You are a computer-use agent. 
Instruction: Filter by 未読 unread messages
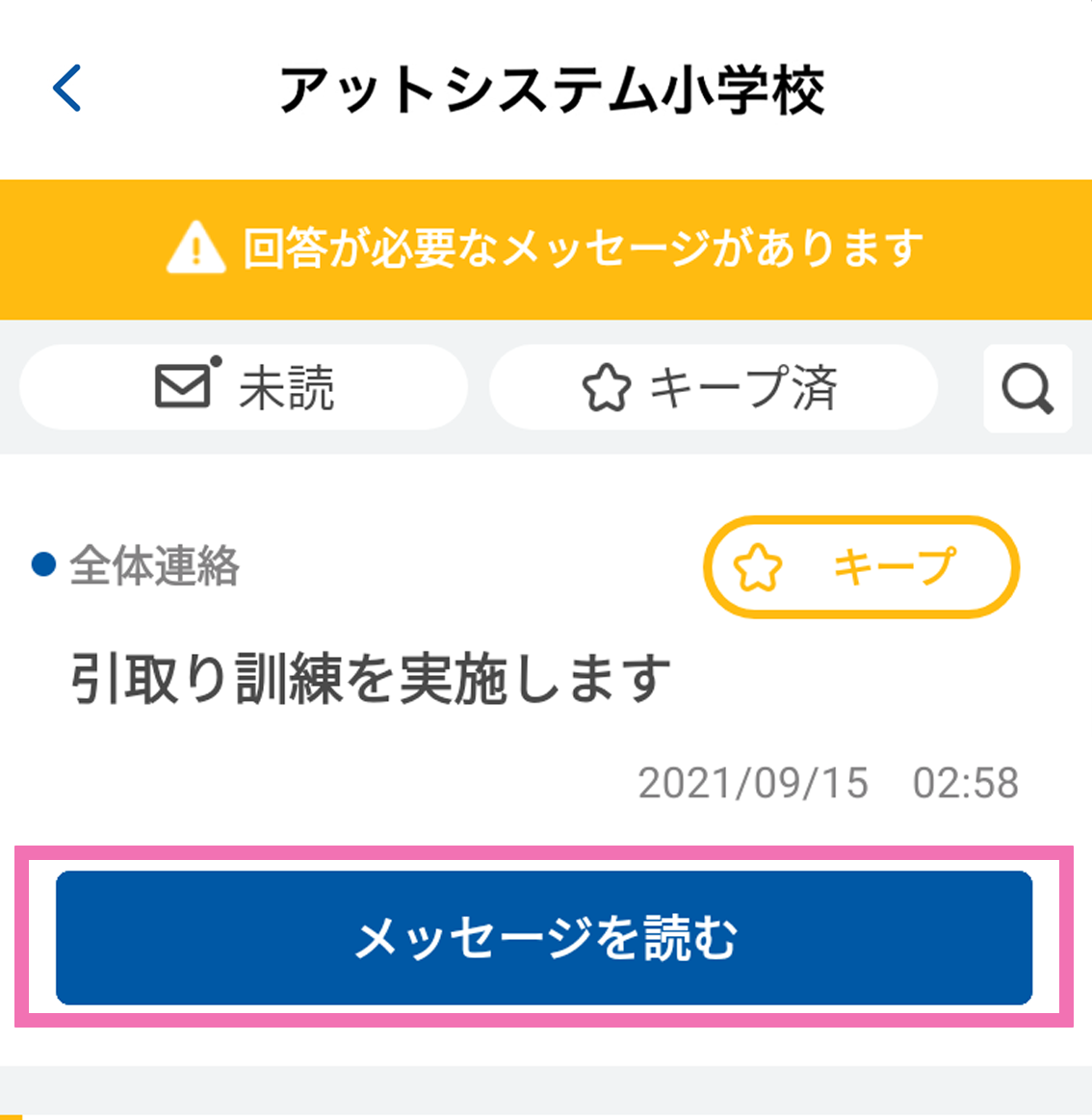click(x=244, y=387)
